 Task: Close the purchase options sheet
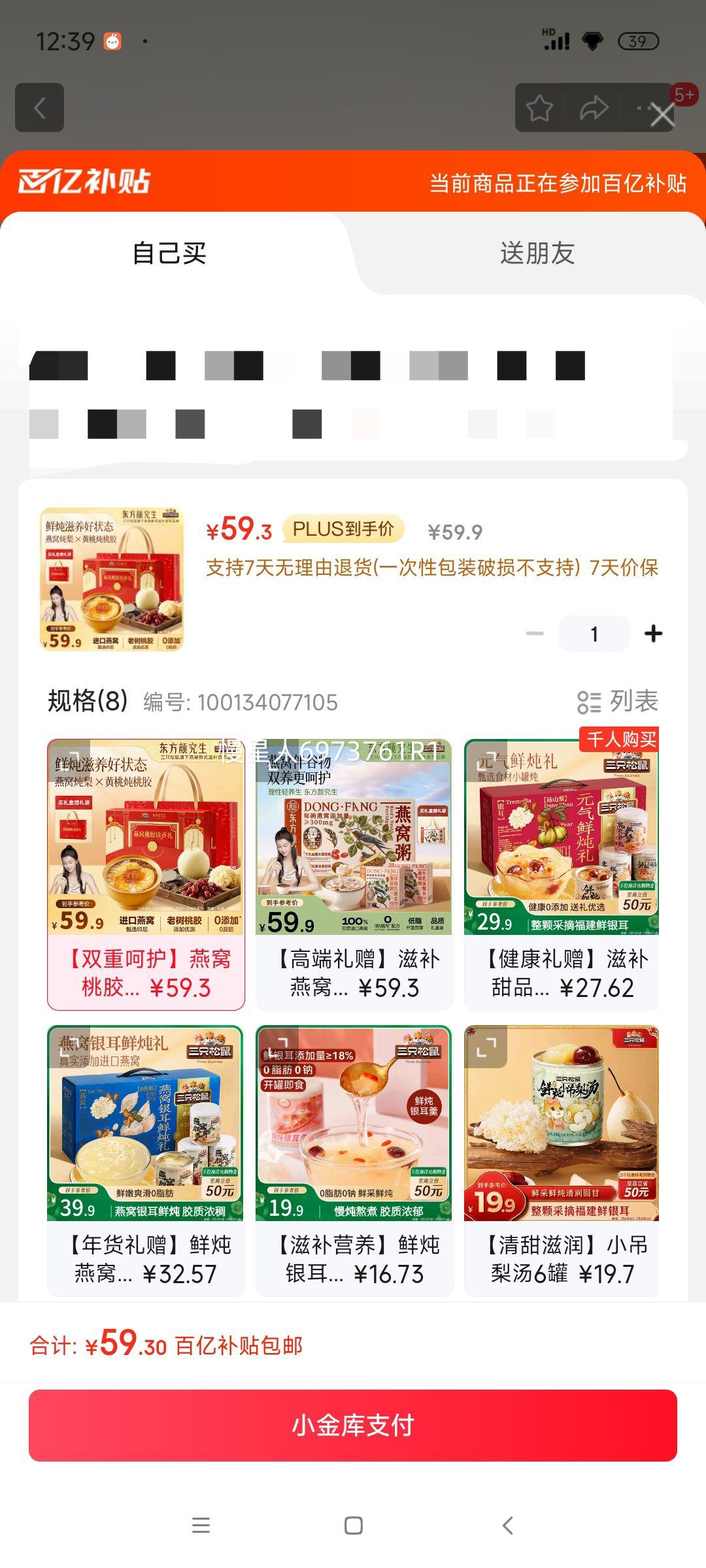[662, 116]
